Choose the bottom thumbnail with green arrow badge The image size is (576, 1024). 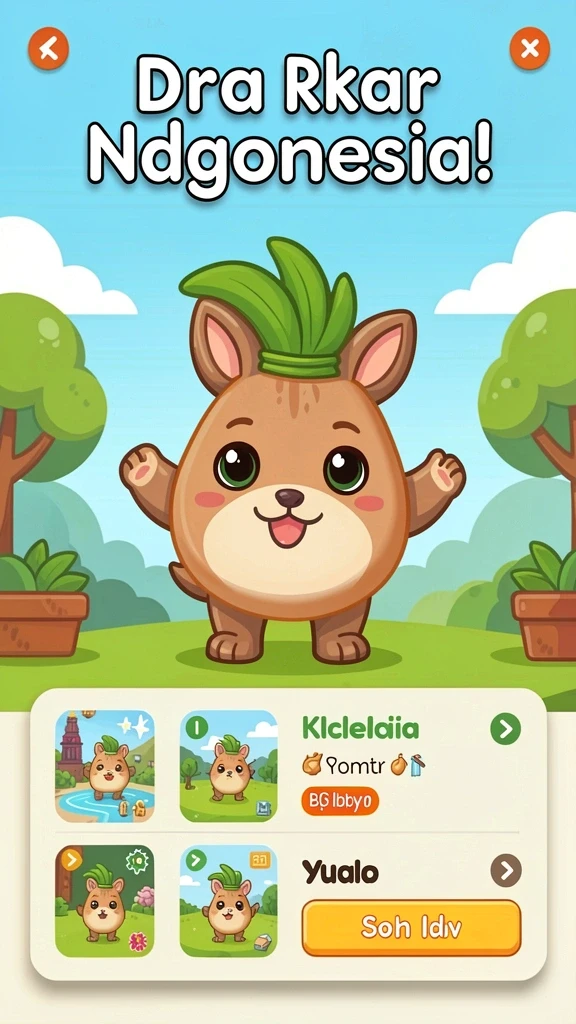(229, 901)
